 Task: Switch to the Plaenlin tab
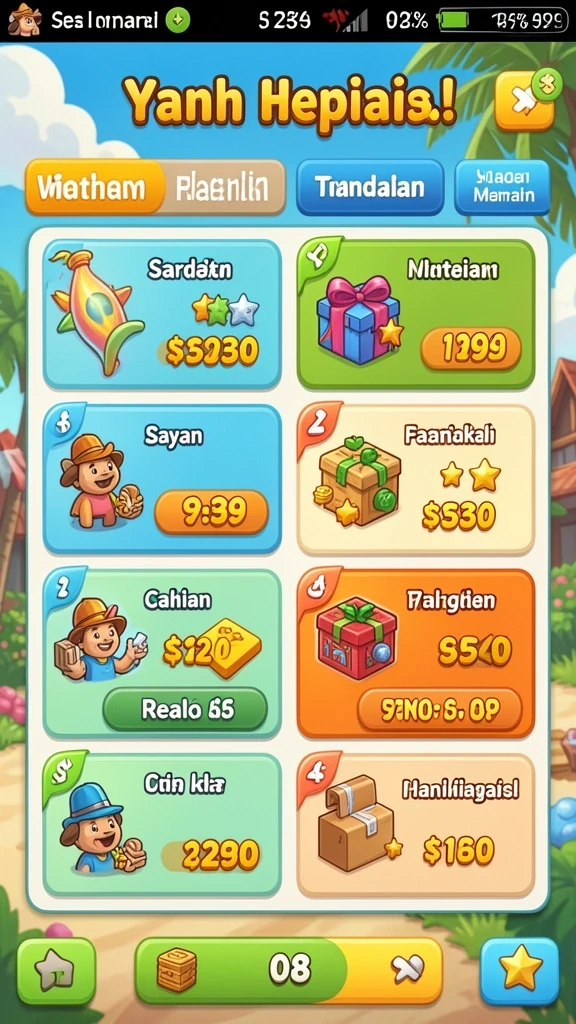tap(223, 187)
